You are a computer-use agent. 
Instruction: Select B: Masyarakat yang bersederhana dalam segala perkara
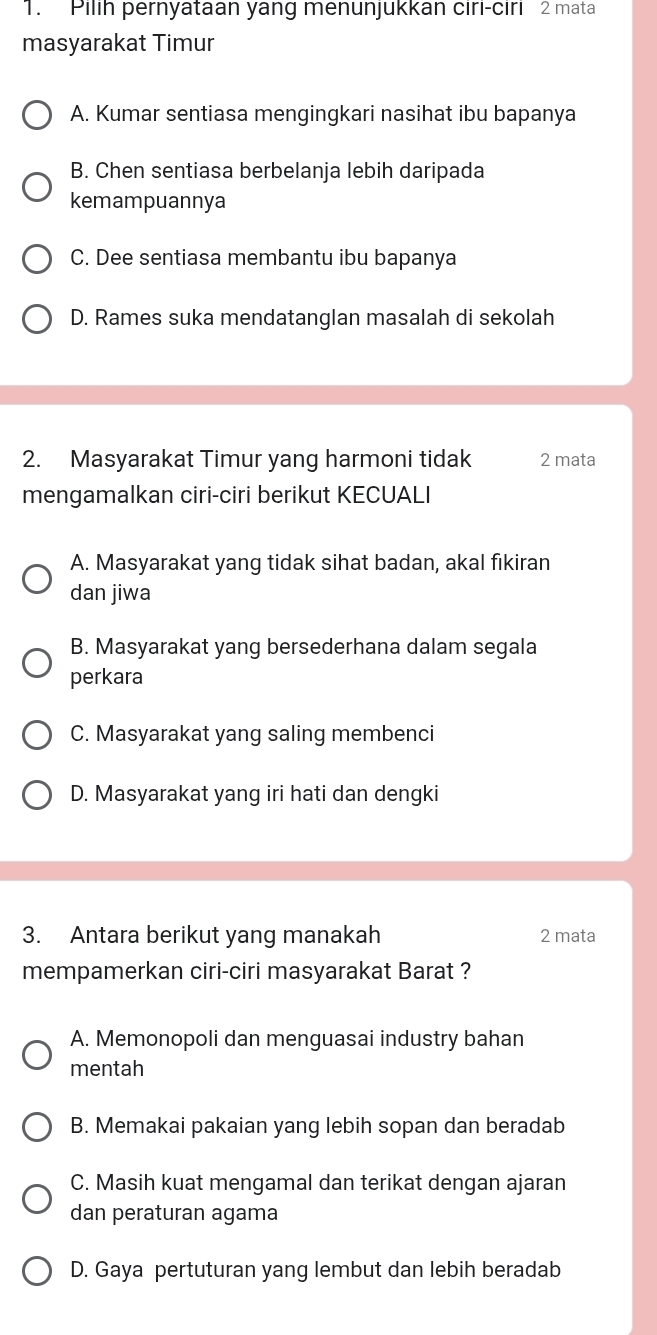[37, 662]
